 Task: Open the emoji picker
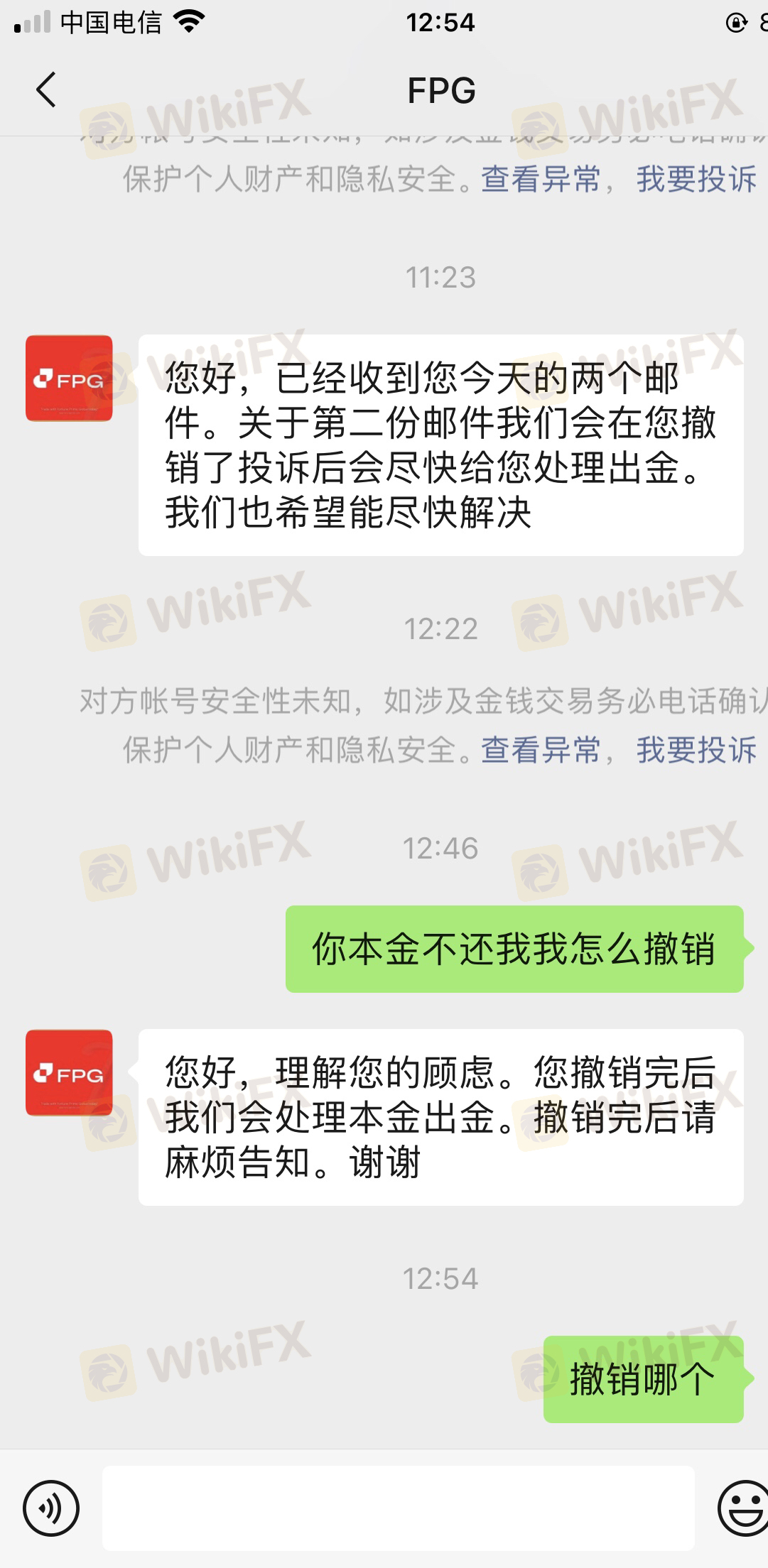tap(742, 1507)
